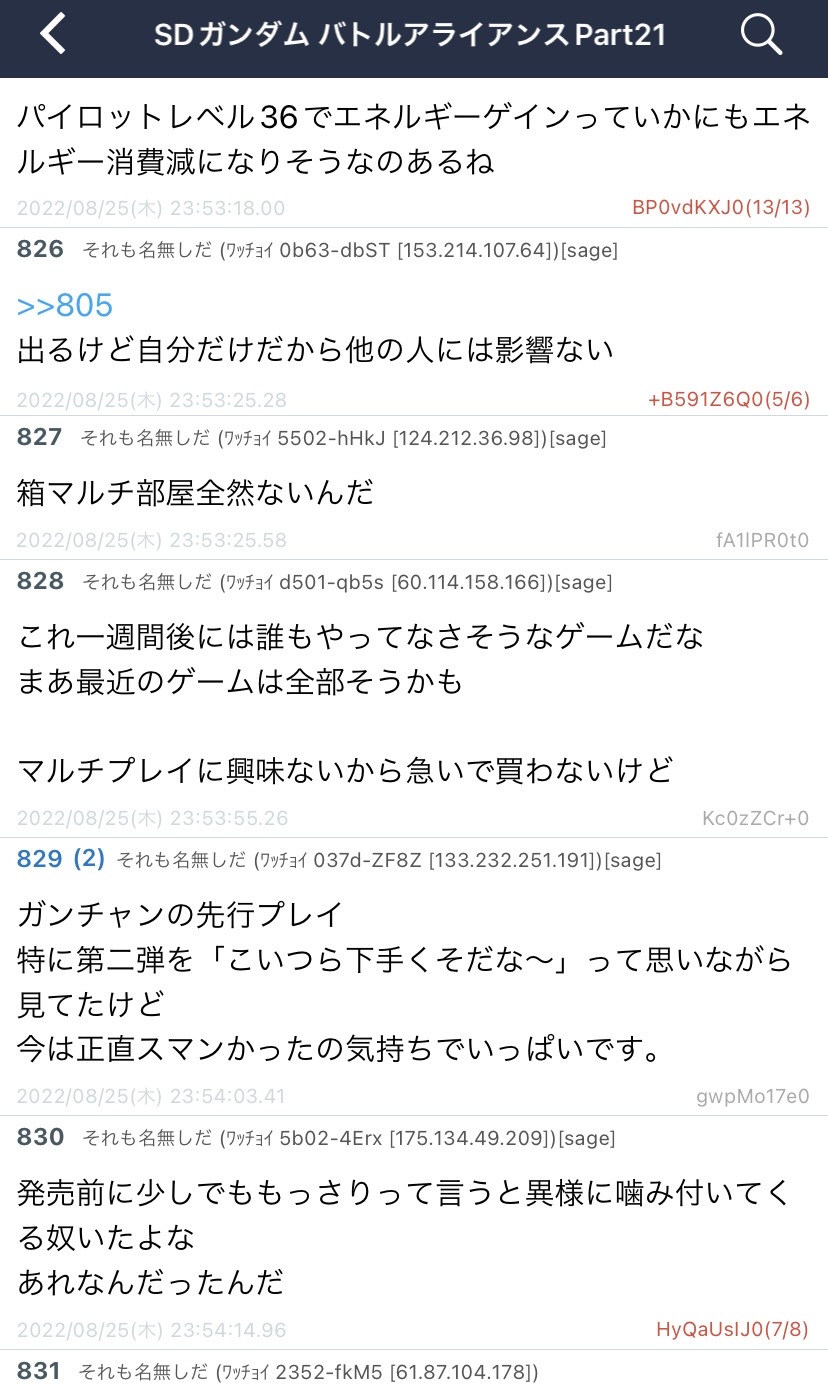The height and width of the screenshot is (1385, 828).
Task: Open the >>805 reply anchor
Action: (x=65, y=305)
